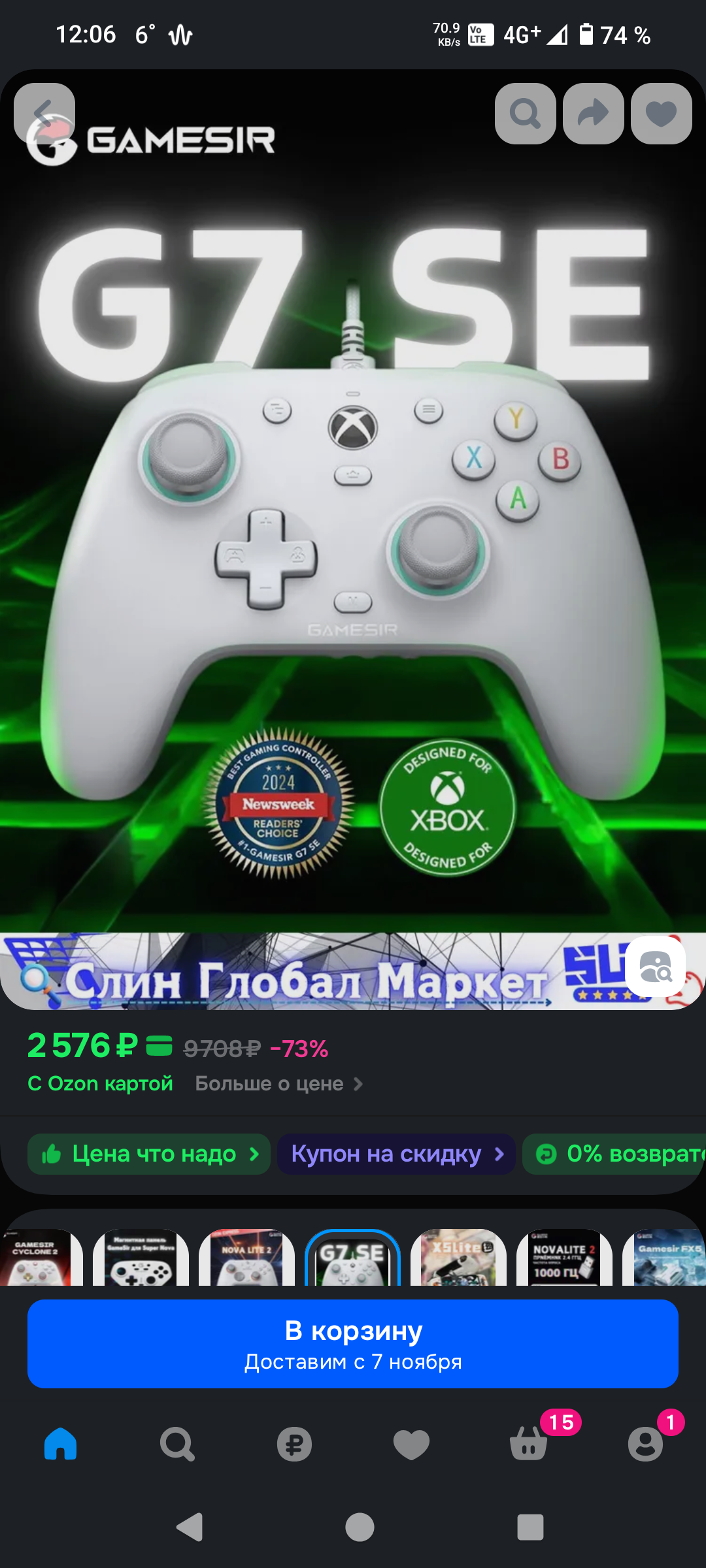Open the profile tab

point(646,1444)
